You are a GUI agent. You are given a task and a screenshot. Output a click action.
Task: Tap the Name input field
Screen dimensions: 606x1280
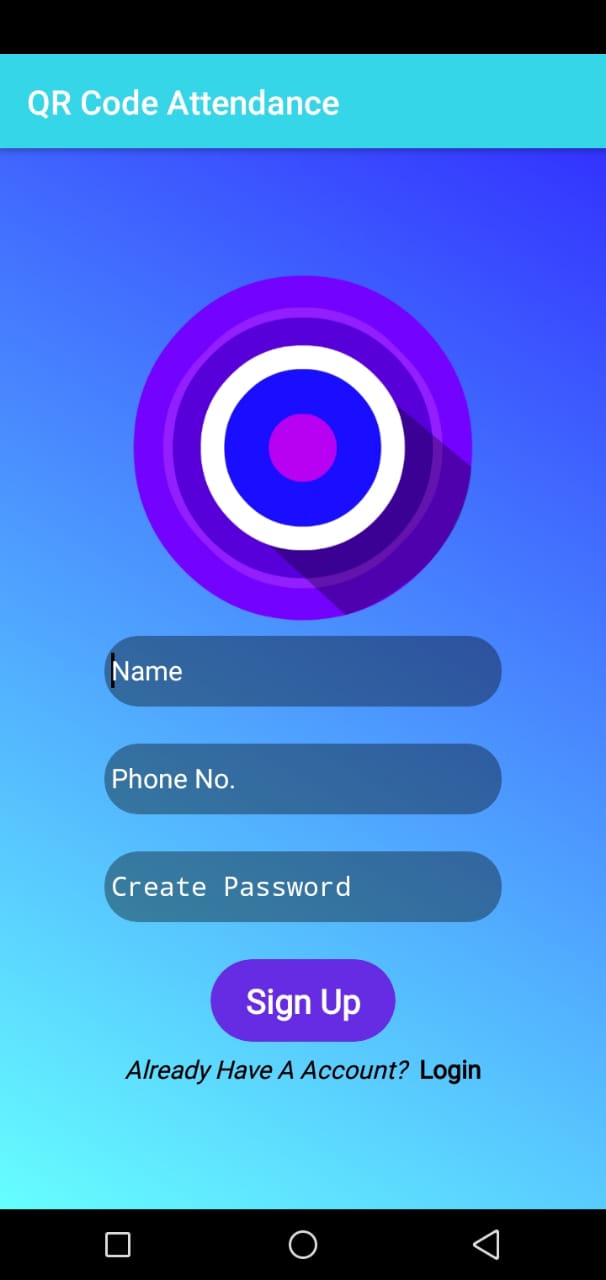(303, 671)
